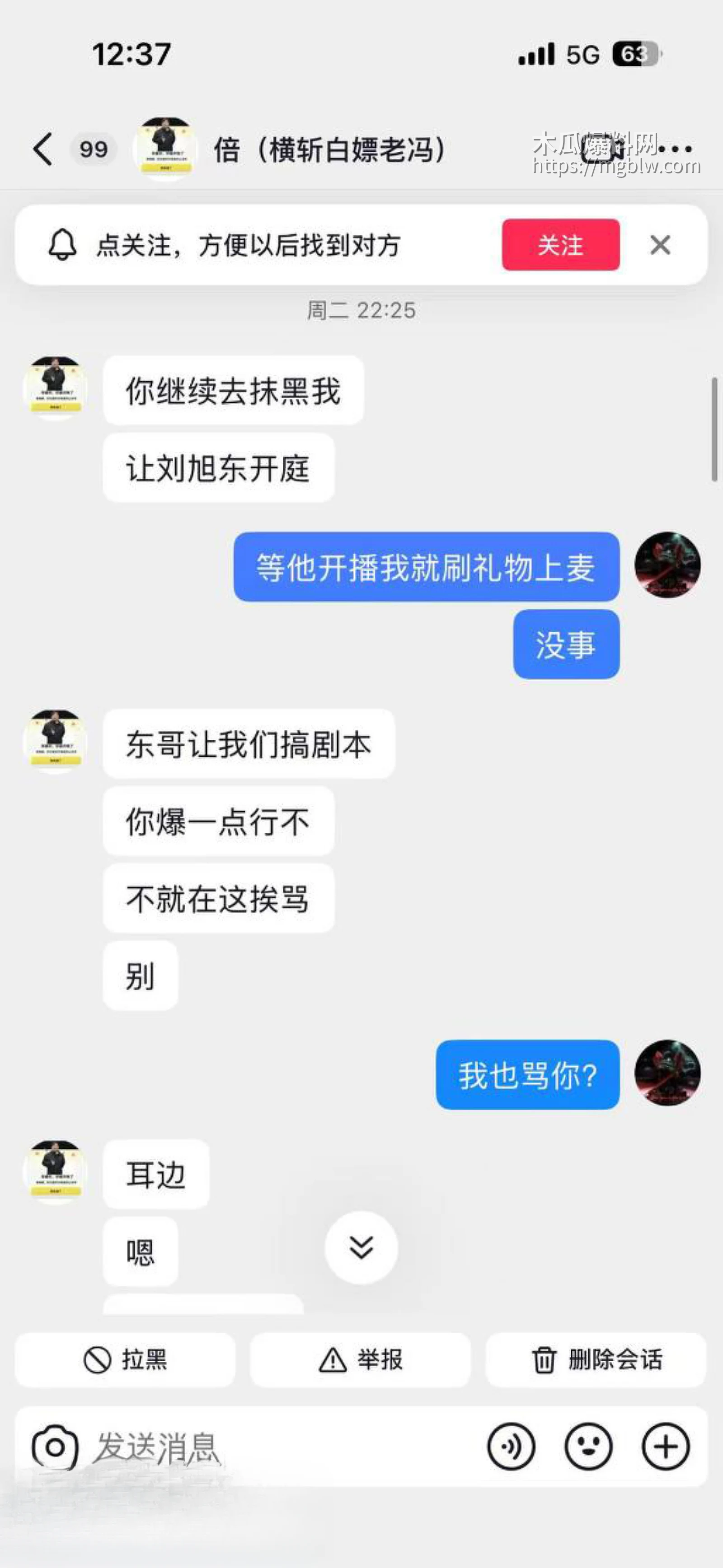Screen dimensions: 723x1568
Task: Tap the blue bubble 我也骂你?
Action: point(527,1074)
